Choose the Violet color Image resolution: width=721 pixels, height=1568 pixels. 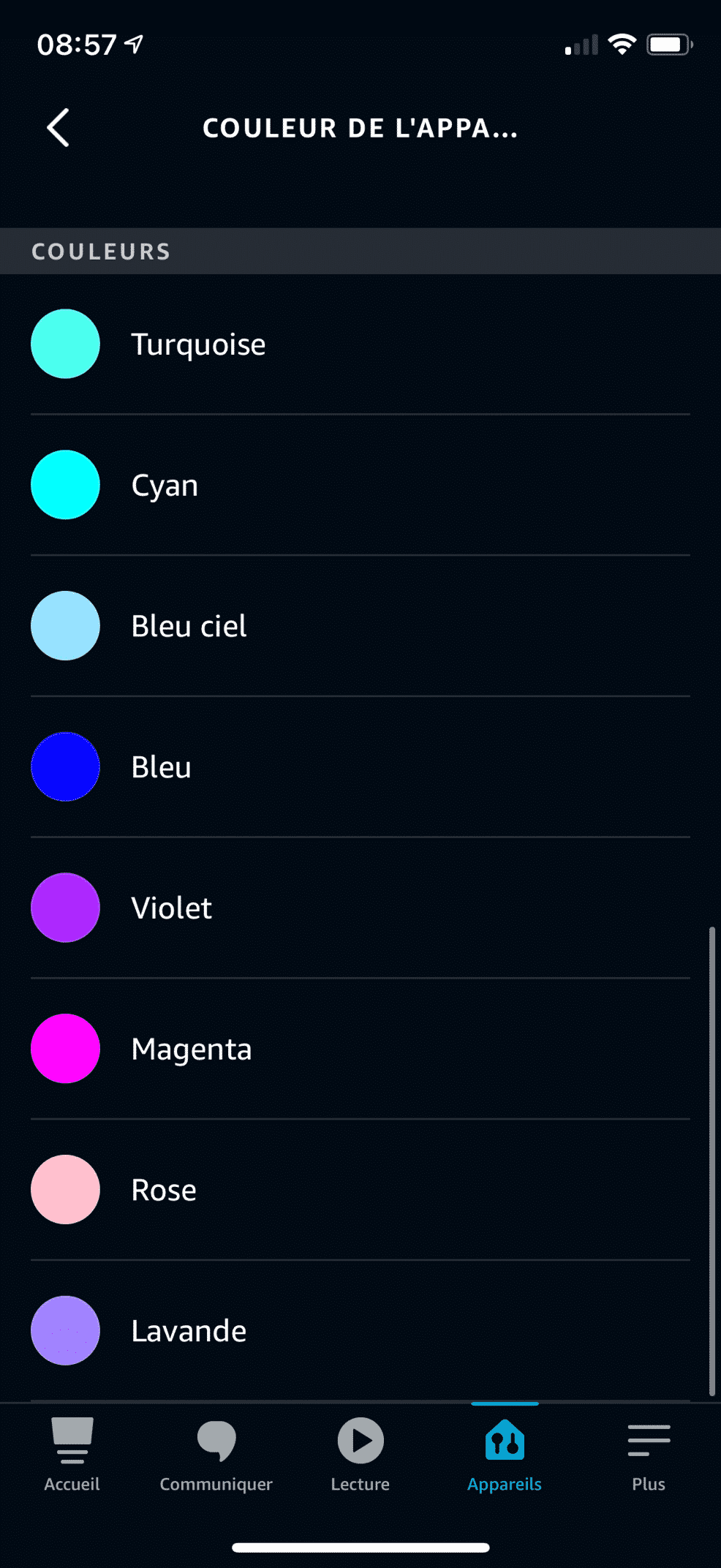click(360, 908)
